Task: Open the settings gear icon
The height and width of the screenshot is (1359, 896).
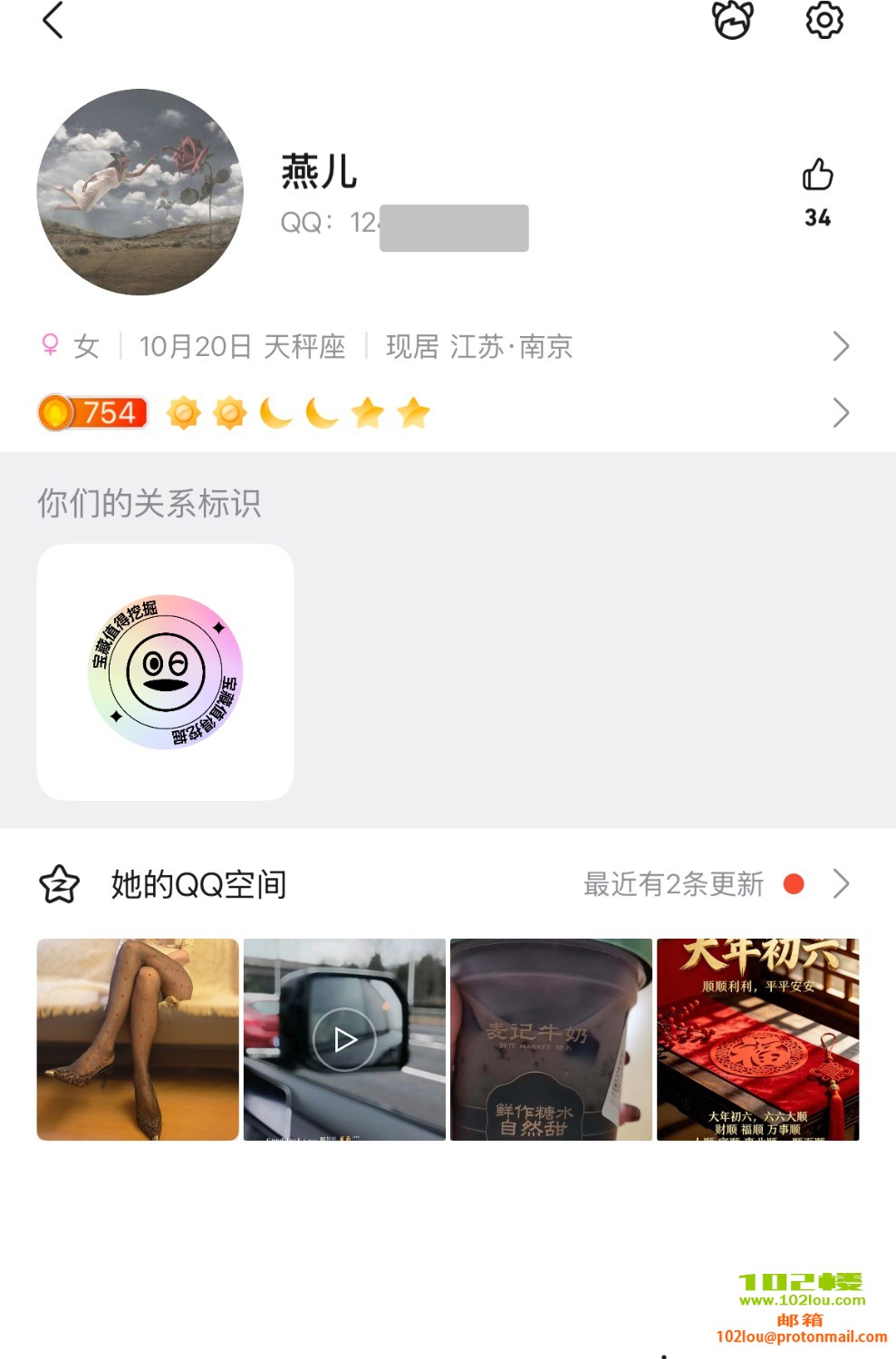Action: click(x=824, y=20)
